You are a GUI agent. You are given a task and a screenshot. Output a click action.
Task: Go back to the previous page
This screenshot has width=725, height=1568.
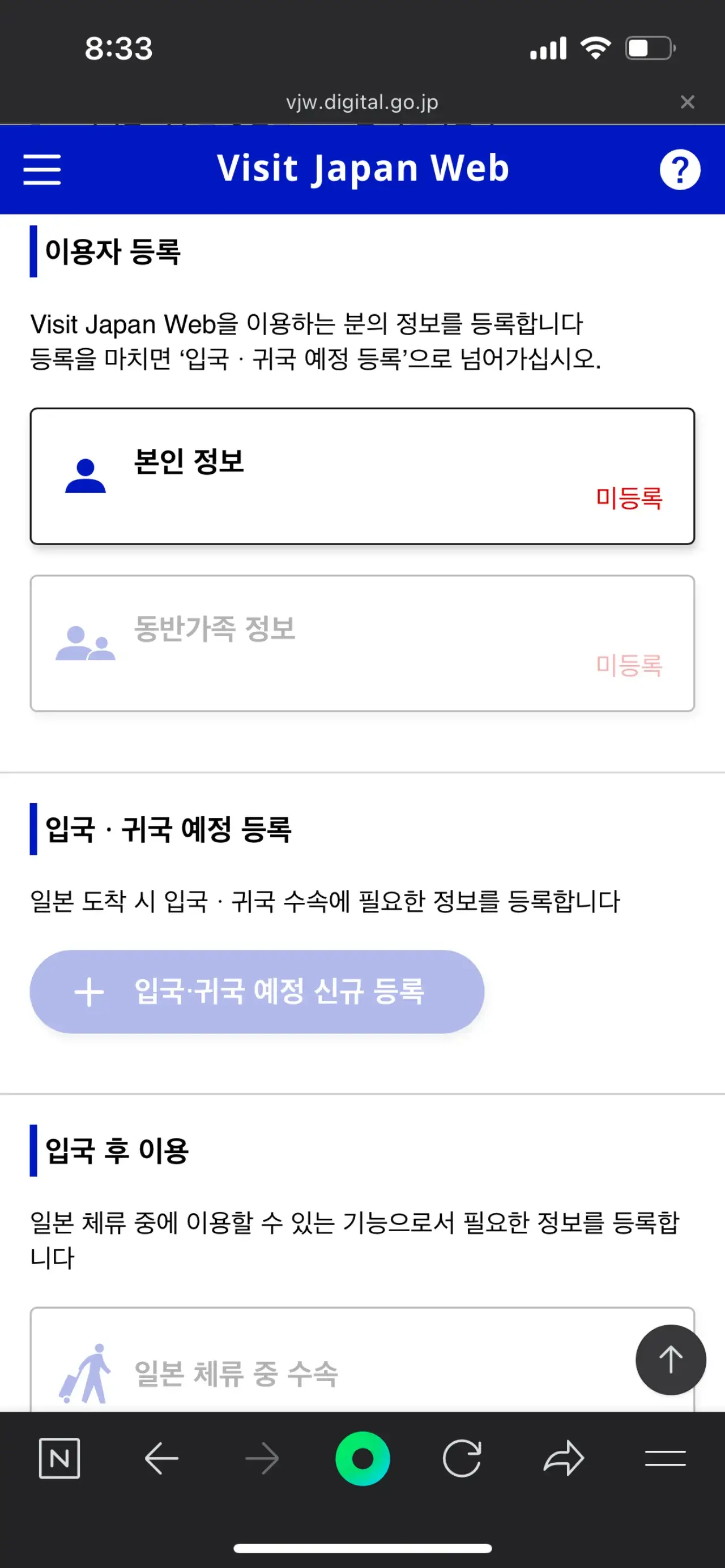(161, 1458)
